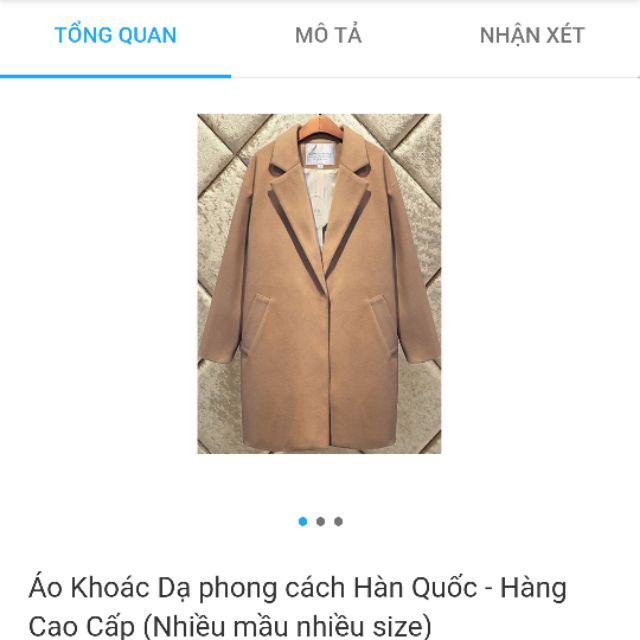Open the coat product image
The image size is (640, 640).
click(x=319, y=284)
